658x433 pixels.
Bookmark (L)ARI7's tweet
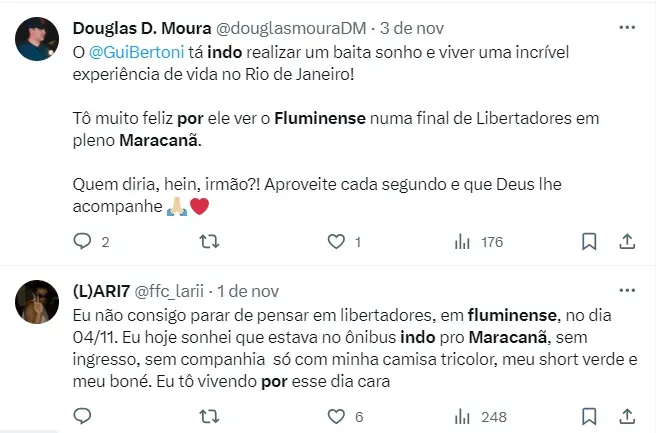[x=589, y=416]
